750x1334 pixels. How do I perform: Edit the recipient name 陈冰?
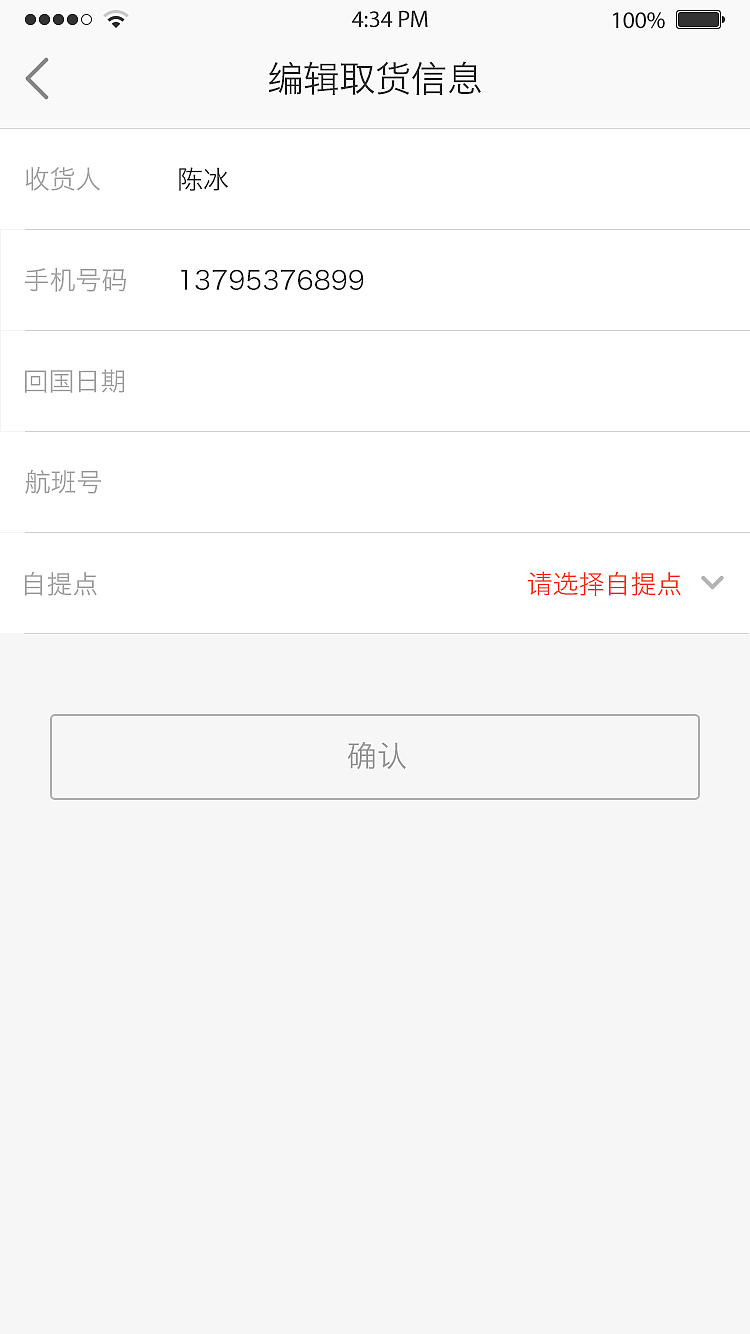(203, 179)
